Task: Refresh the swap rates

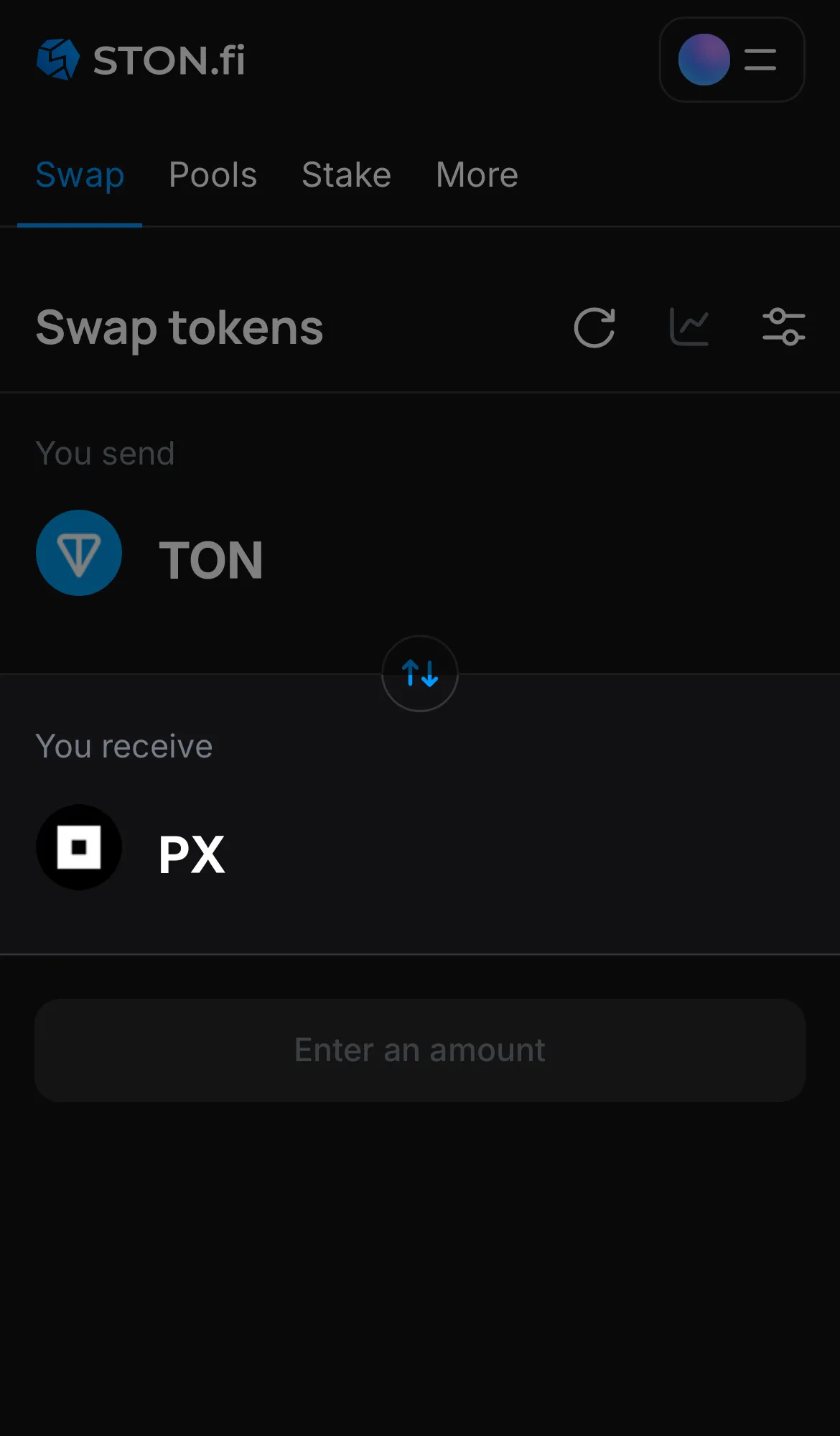Action: (594, 327)
